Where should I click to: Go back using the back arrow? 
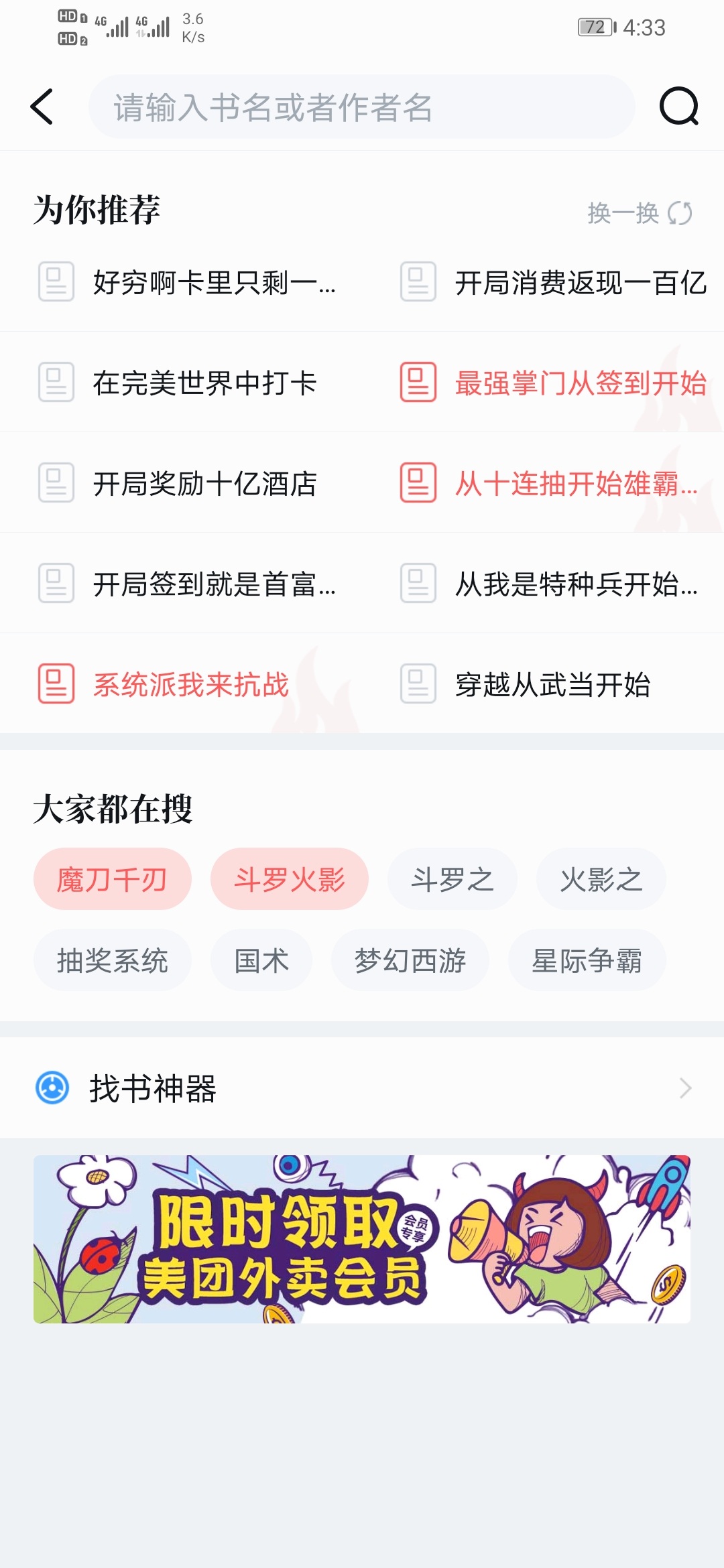pyautogui.click(x=42, y=107)
